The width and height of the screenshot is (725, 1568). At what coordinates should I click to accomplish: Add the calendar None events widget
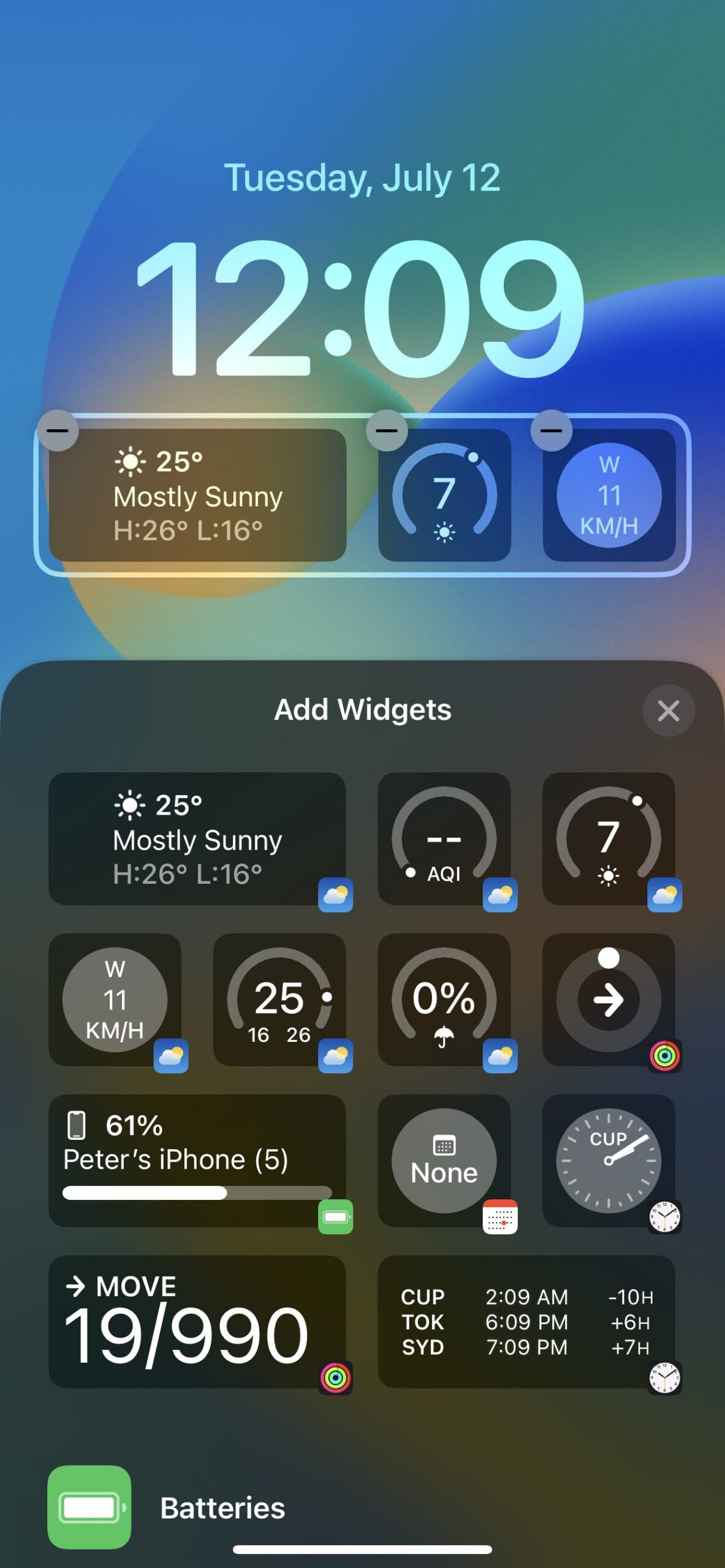click(444, 1161)
